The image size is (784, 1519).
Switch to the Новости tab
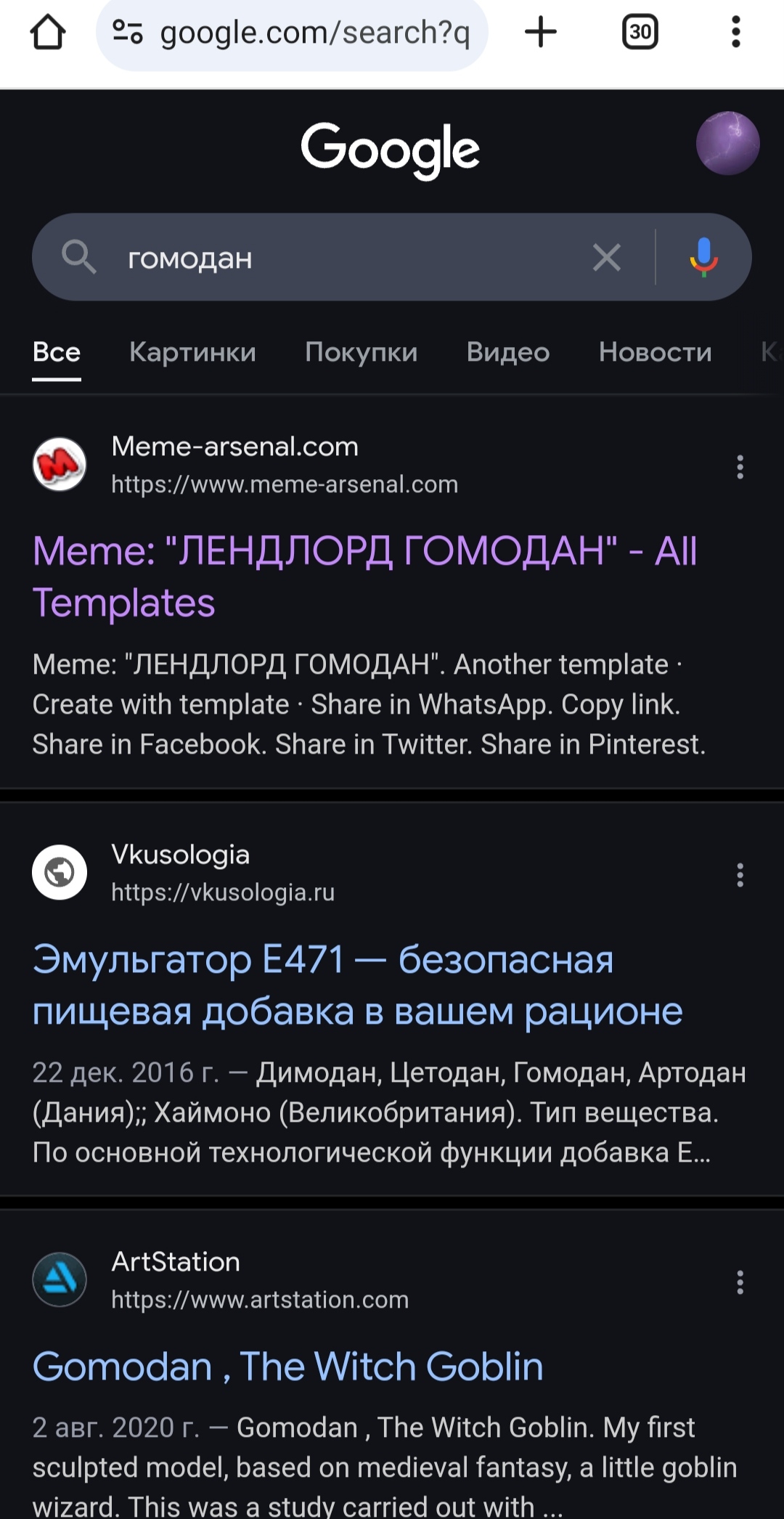[x=656, y=352]
